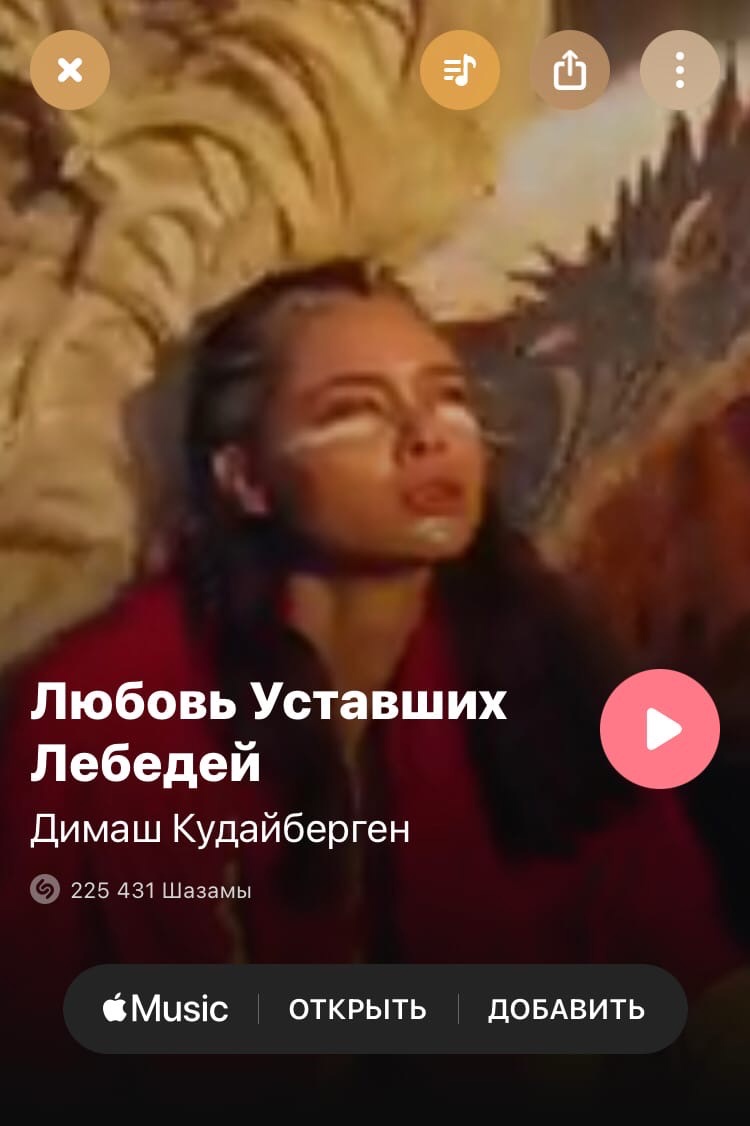The width and height of the screenshot is (750, 1126).
Task: Open the three-dot overflow menu
Action: [x=680, y=70]
